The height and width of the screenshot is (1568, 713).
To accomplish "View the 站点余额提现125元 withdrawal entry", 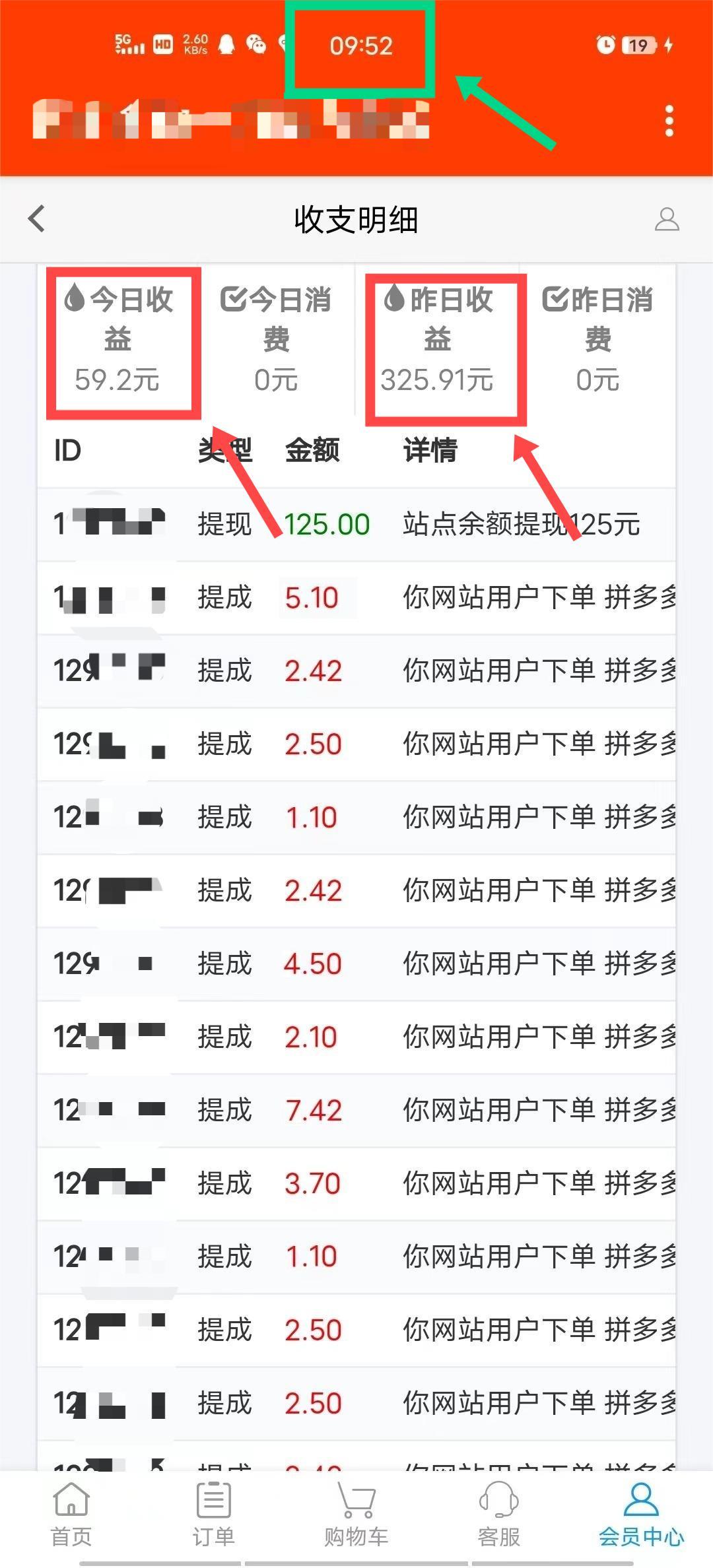I will (522, 523).
